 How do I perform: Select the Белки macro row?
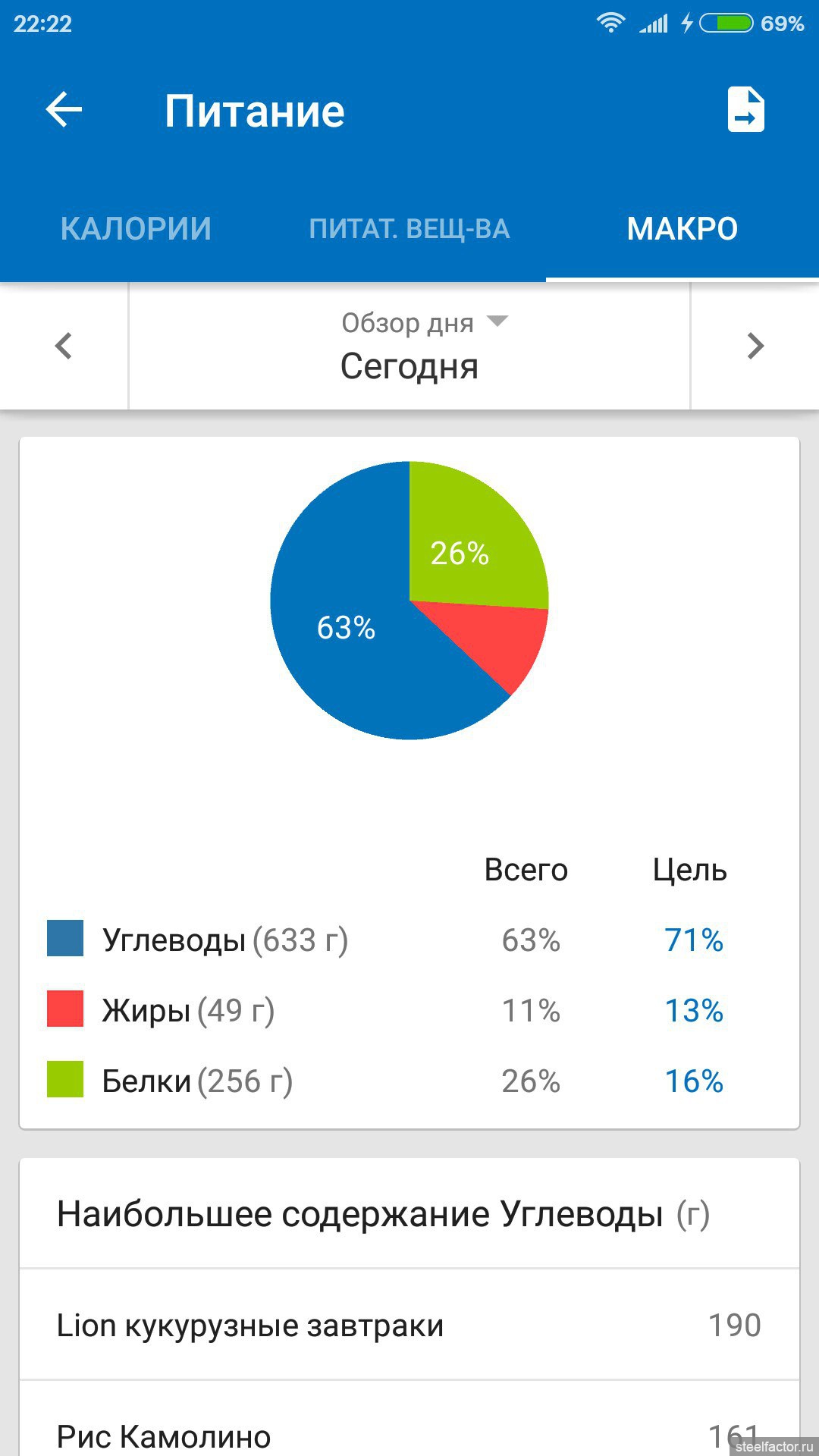tap(409, 1081)
